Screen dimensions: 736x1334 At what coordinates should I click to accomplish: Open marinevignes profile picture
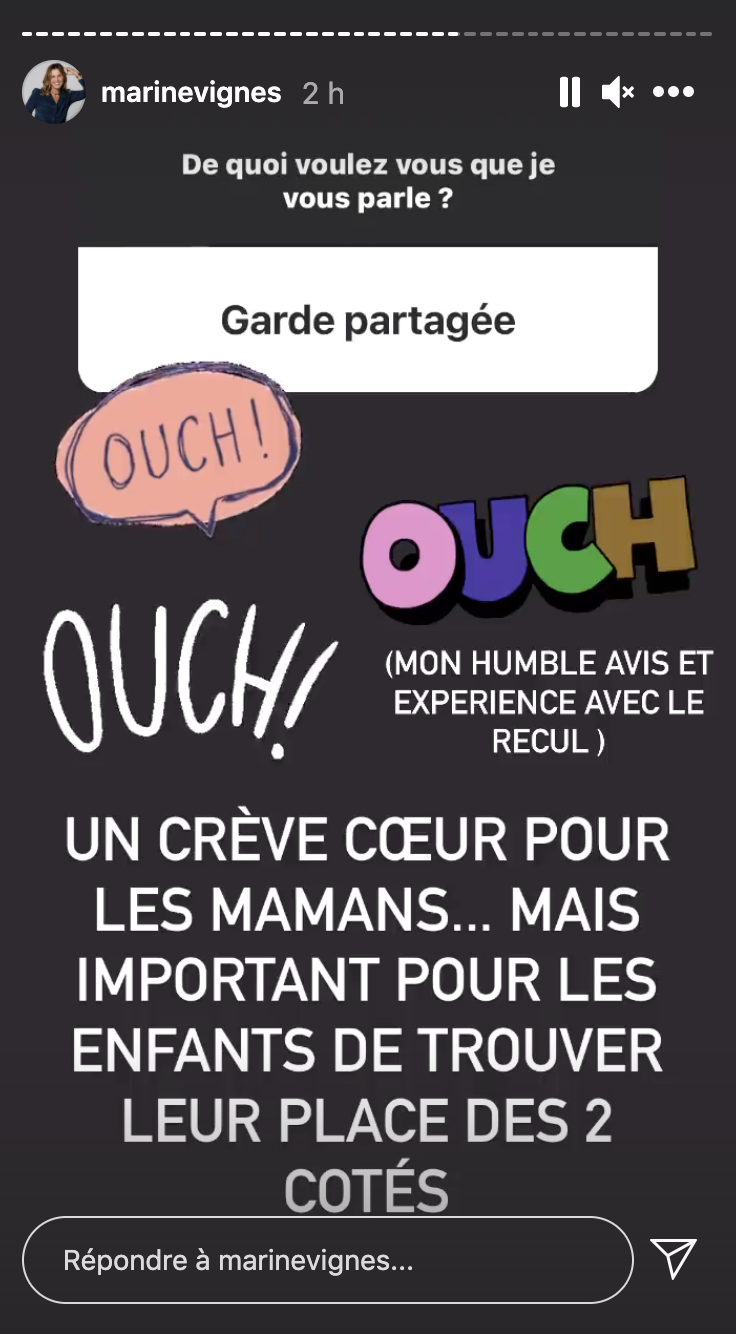[53, 92]
